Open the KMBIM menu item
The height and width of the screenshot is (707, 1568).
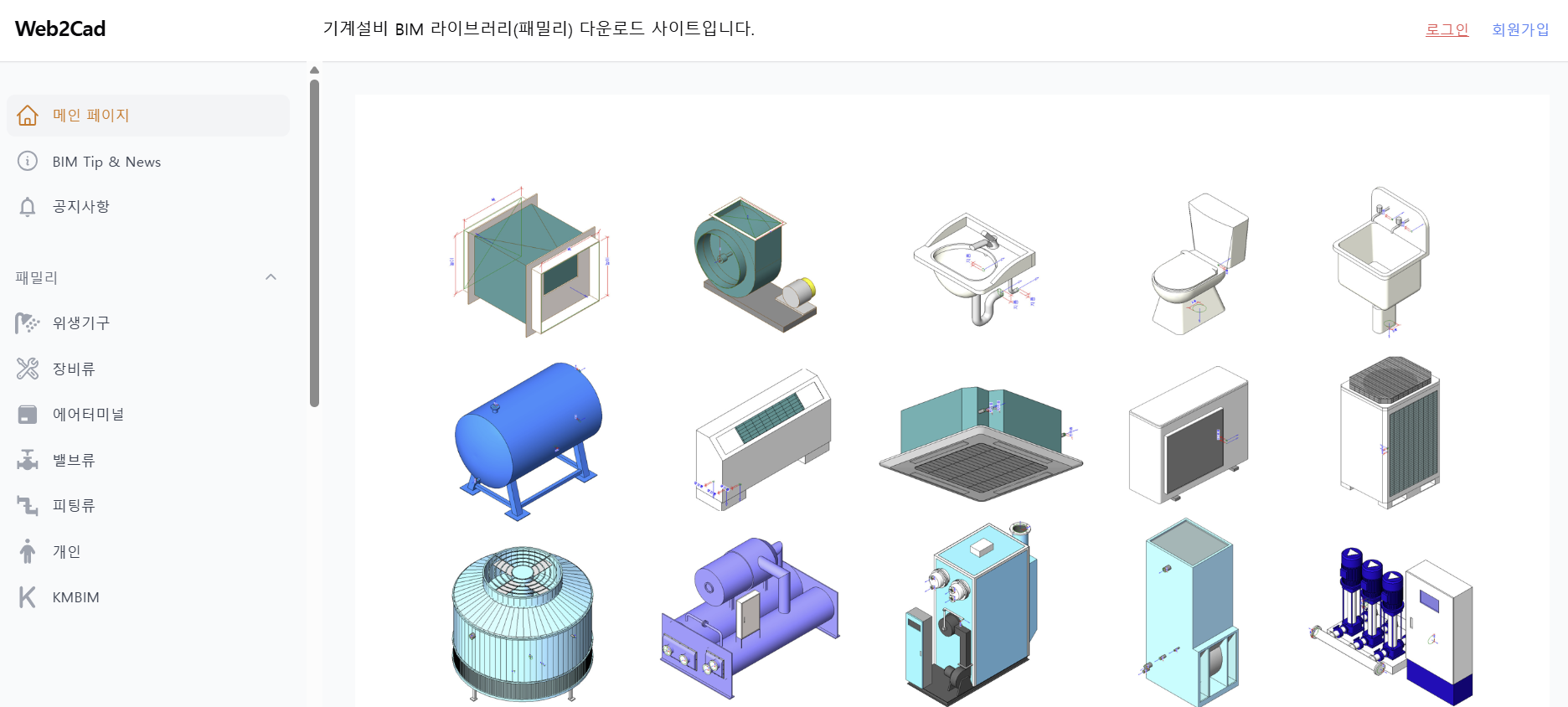pos(75,597)
